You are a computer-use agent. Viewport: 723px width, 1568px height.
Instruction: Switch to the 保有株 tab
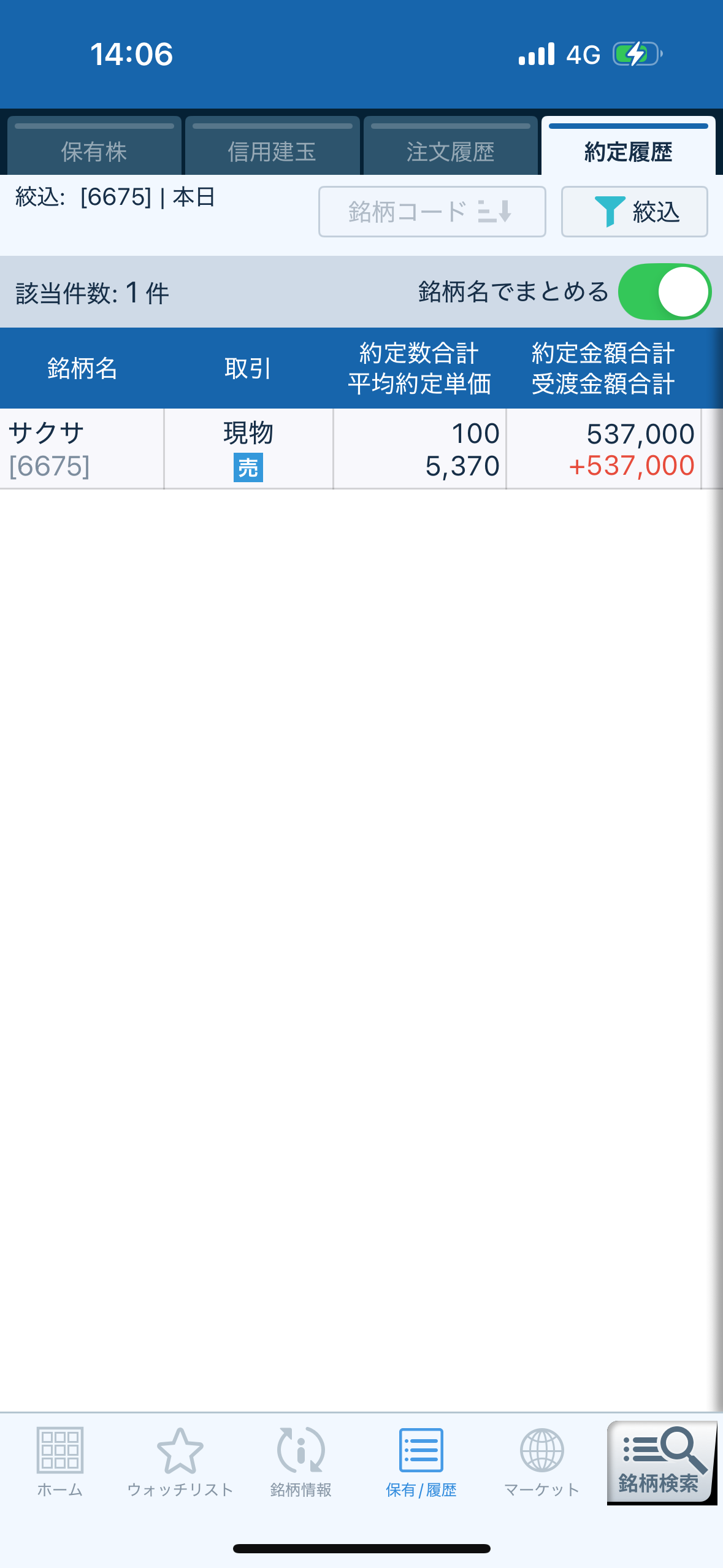tap(94, 150)
